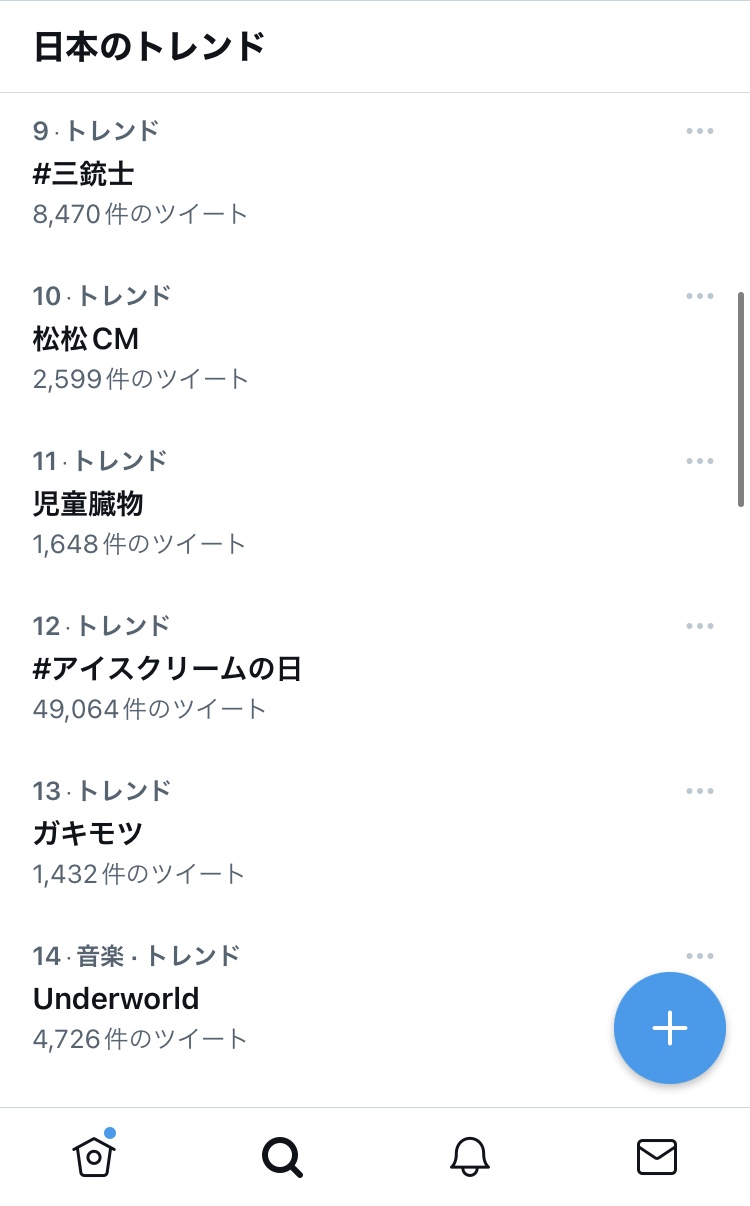Open the Underworld music trend
Screen dimensions: 750x1206
coord(116,999)
